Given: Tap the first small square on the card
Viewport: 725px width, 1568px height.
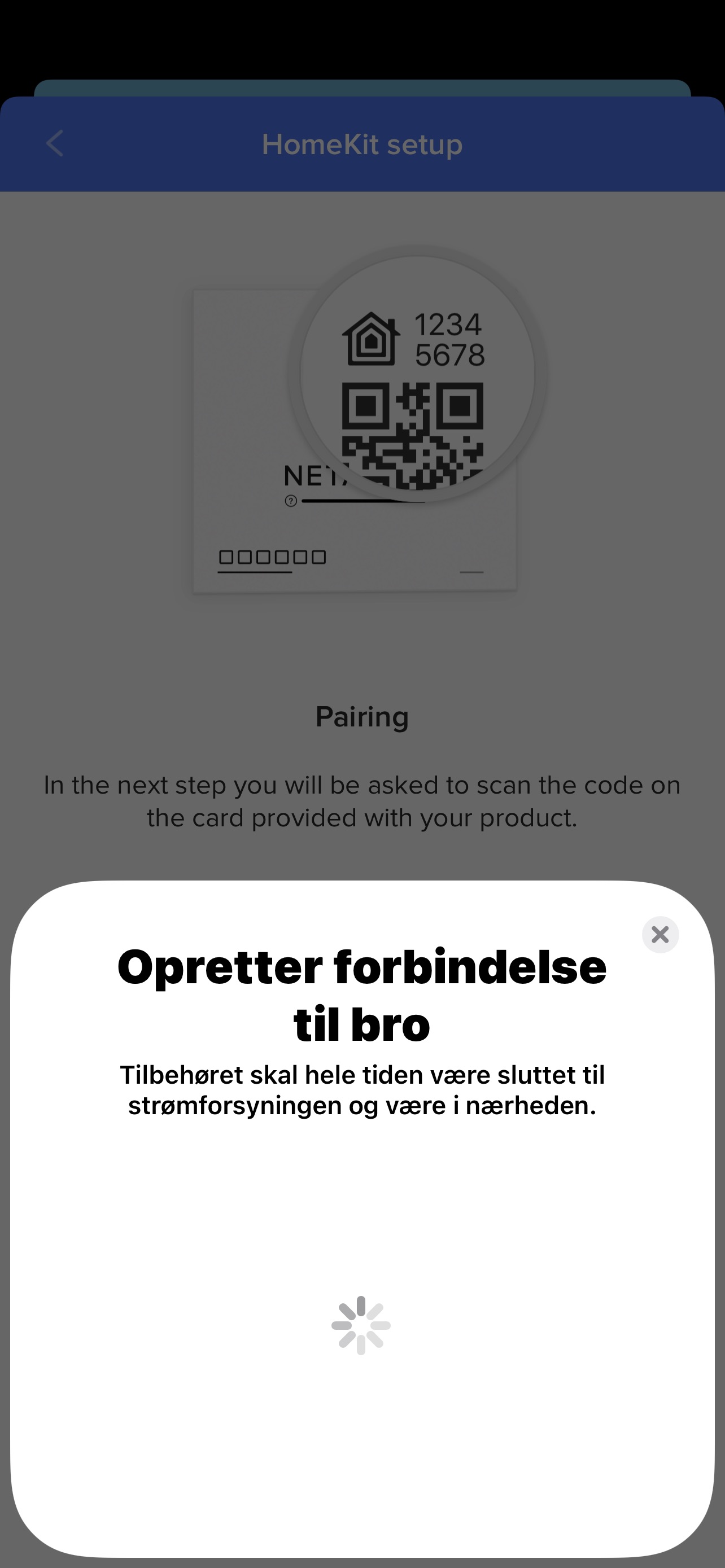Looking at the screenshot, I should tap(226, 557).
